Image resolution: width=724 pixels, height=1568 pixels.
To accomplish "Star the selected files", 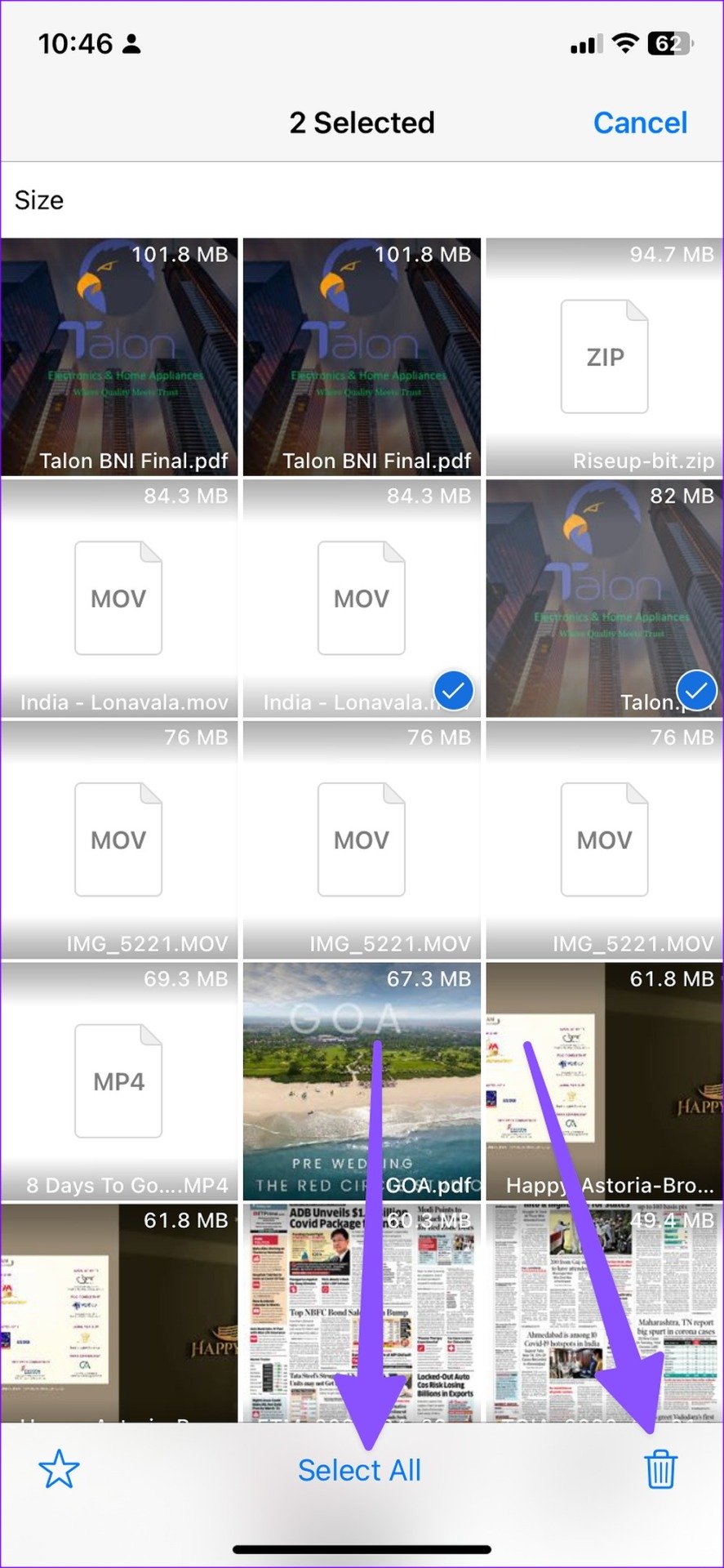I will pos(59,1469).
